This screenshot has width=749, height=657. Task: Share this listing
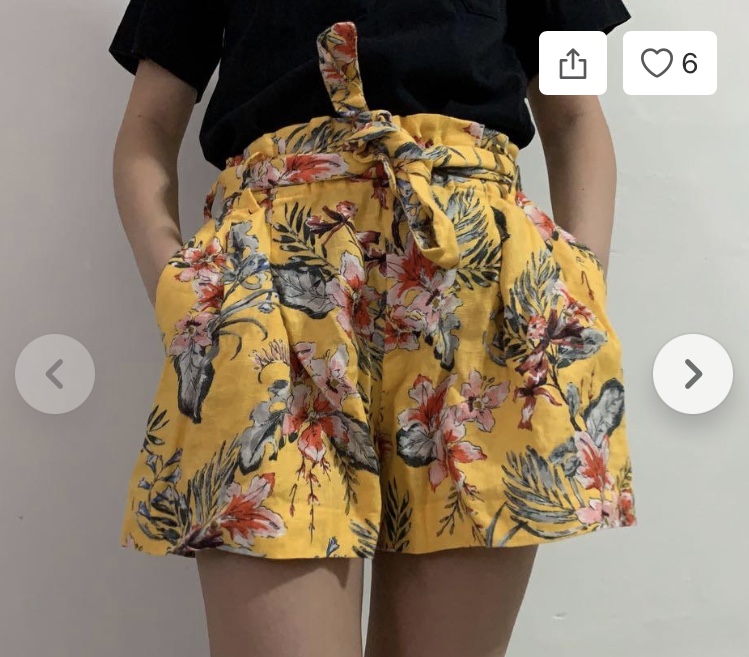(x=572, y=64)
